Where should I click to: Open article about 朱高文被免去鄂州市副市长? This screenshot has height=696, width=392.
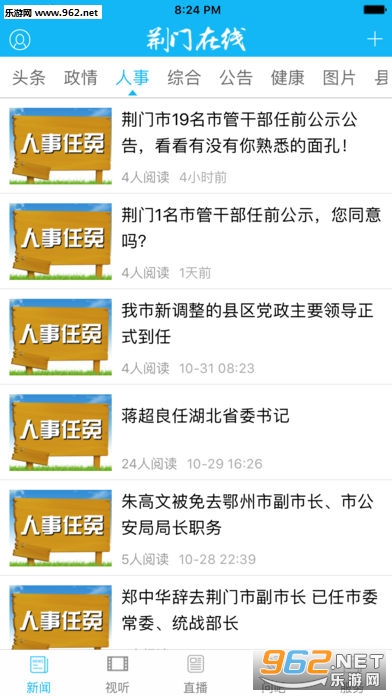point(196,527)
